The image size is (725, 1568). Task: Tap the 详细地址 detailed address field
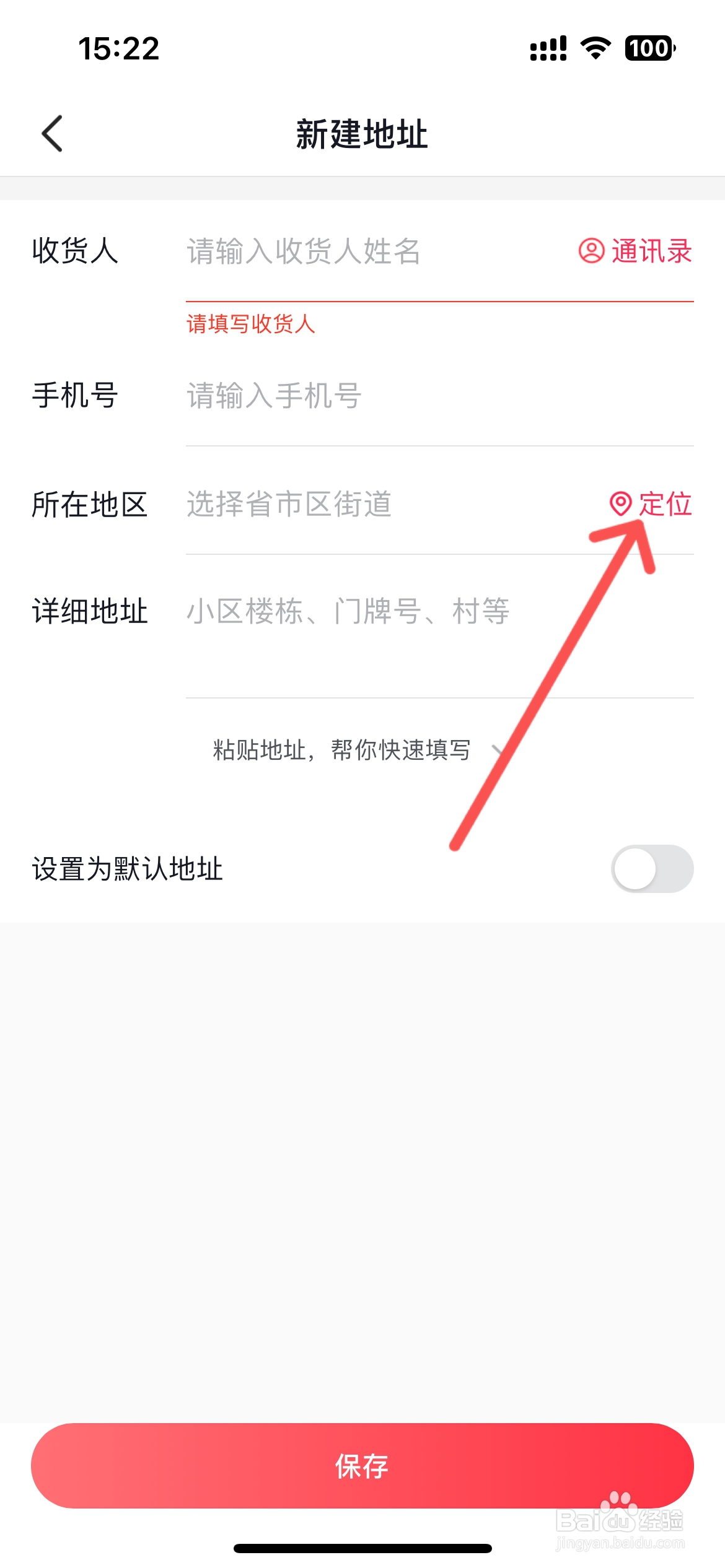click(341, 613)
